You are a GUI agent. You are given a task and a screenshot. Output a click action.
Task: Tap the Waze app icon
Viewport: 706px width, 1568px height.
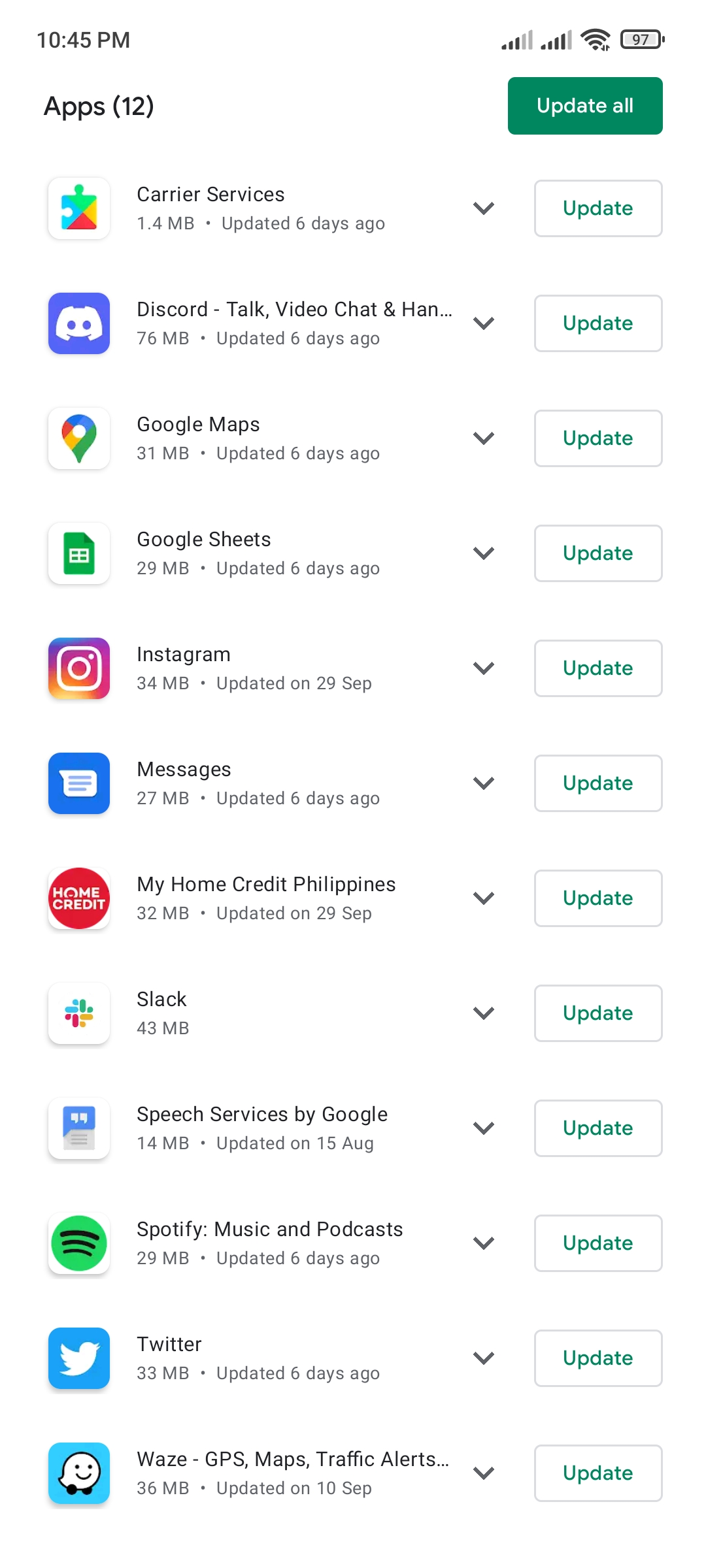(x=78, y=1473)
